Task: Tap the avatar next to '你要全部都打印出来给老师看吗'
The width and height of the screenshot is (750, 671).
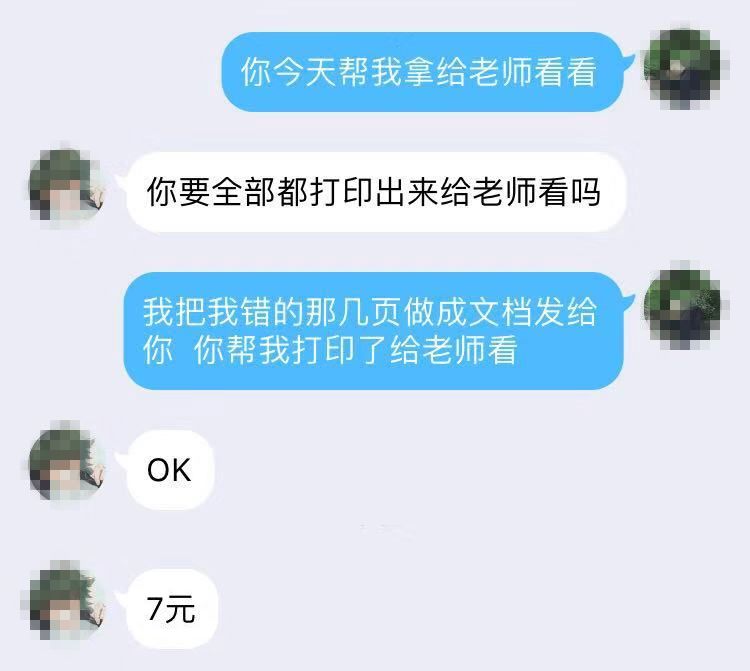Action: (x=68, y=188)
